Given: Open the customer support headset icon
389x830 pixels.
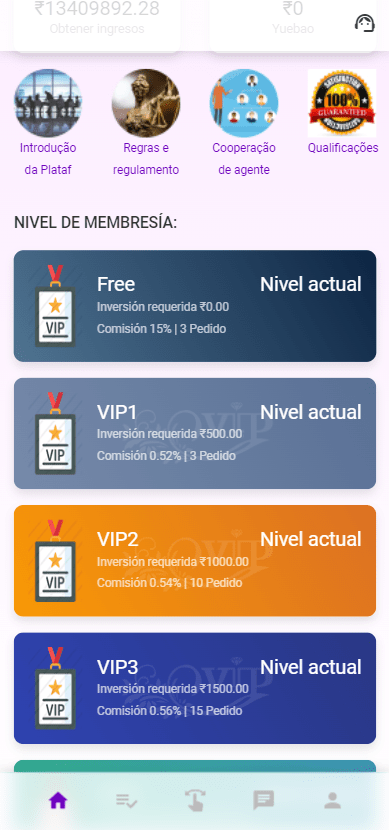Looking at the screenshot, I should click(x=365, y=23).
